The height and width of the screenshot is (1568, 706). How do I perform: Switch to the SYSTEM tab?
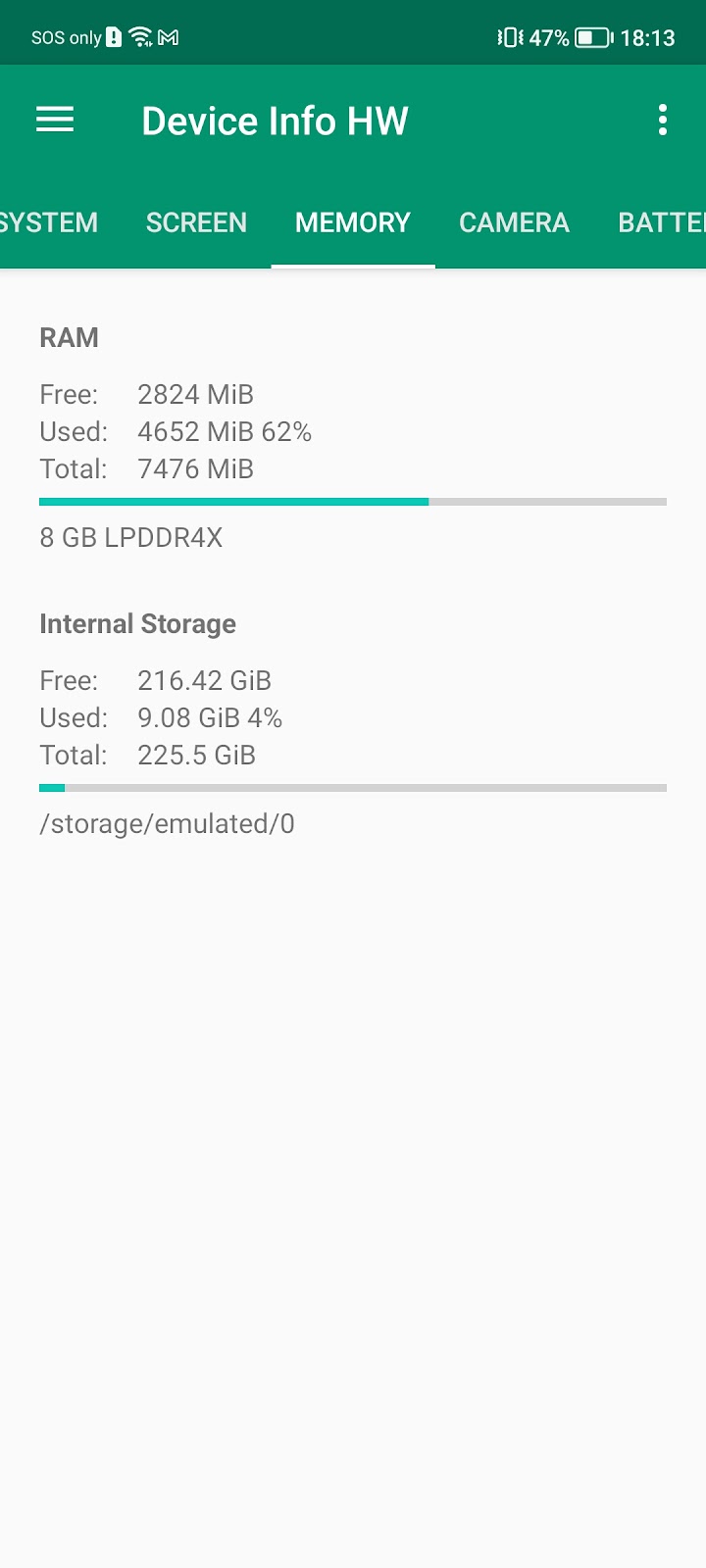tap(49, 222)
